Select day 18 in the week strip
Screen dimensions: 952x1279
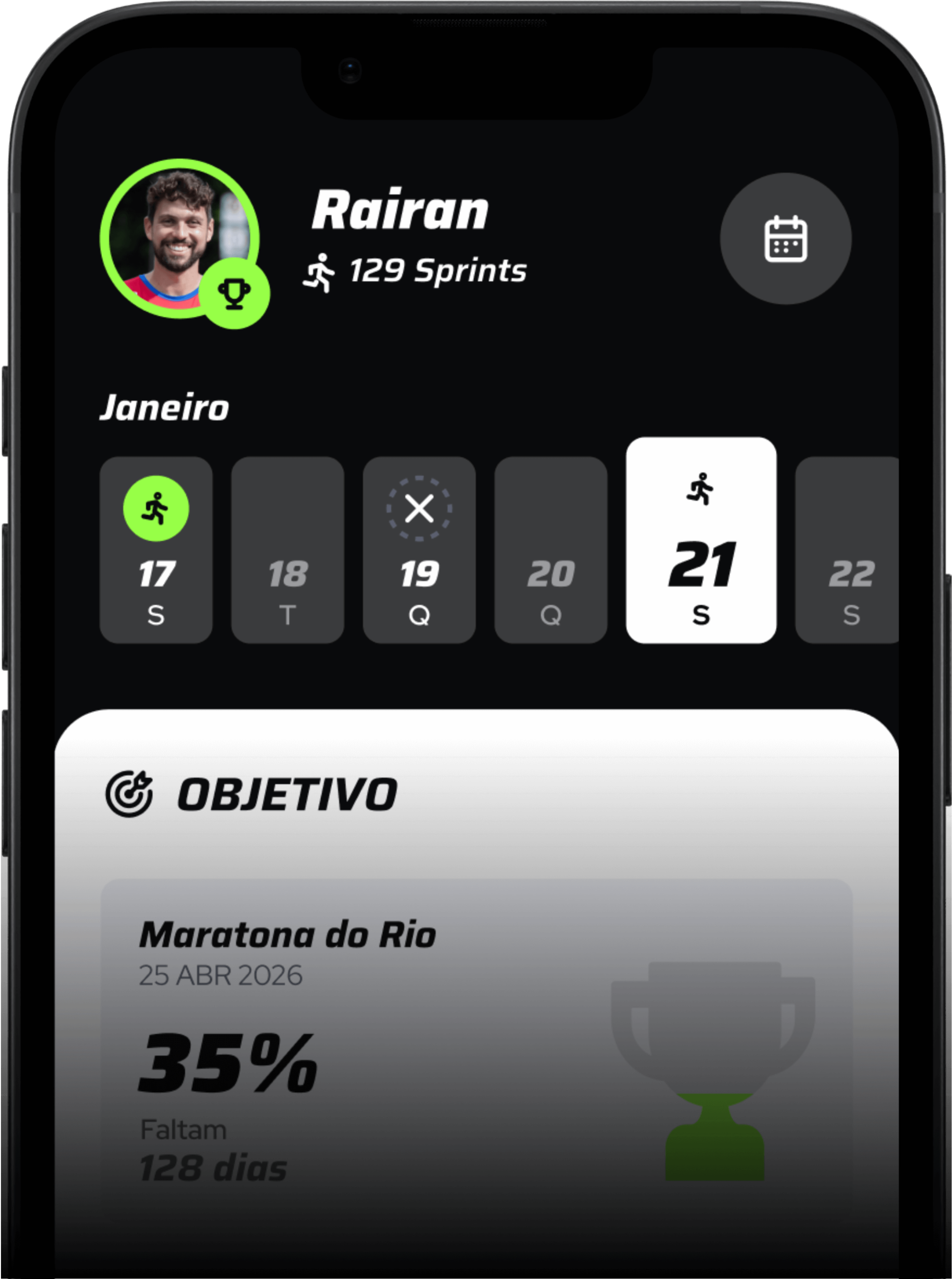[288, 549]
